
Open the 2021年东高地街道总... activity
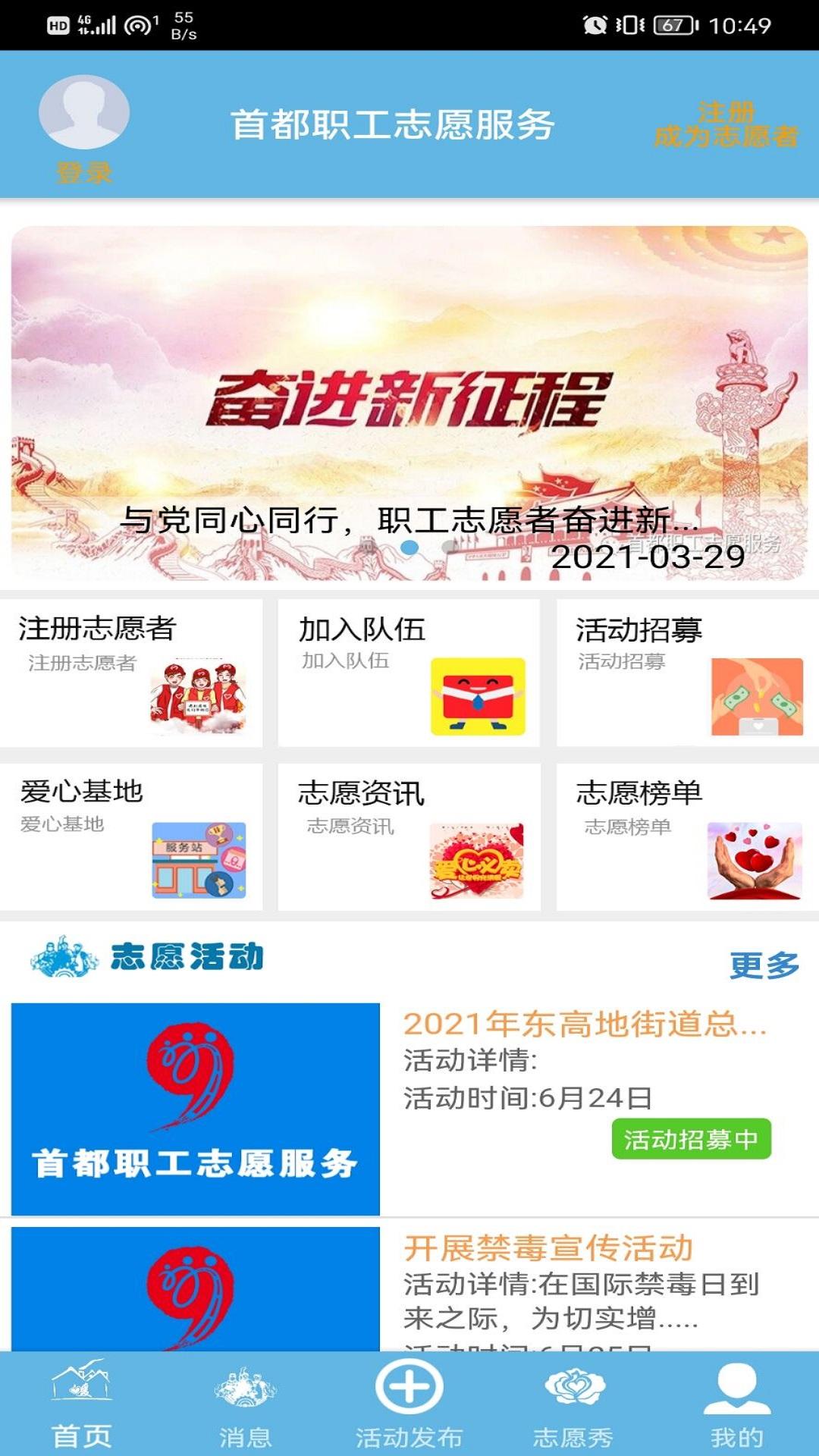point(584,1025)
